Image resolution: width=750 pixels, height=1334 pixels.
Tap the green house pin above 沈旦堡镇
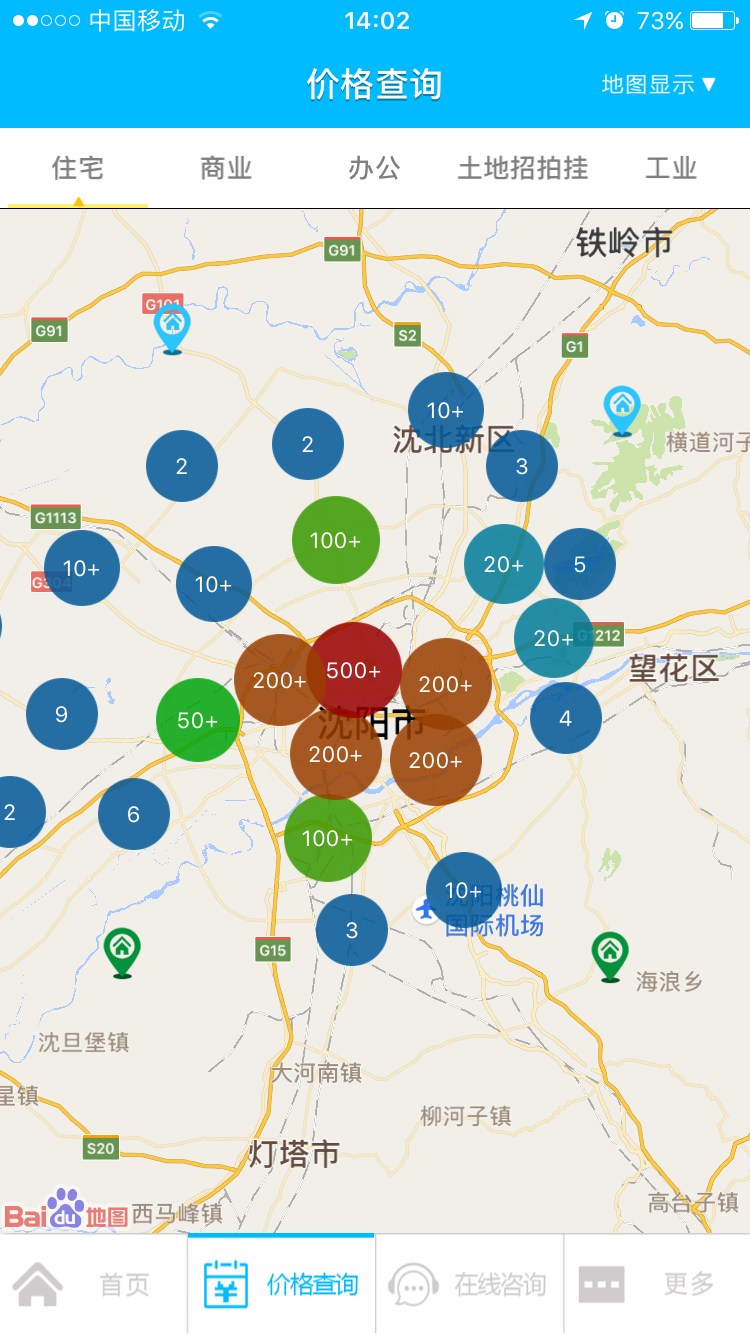coord(122,951)
